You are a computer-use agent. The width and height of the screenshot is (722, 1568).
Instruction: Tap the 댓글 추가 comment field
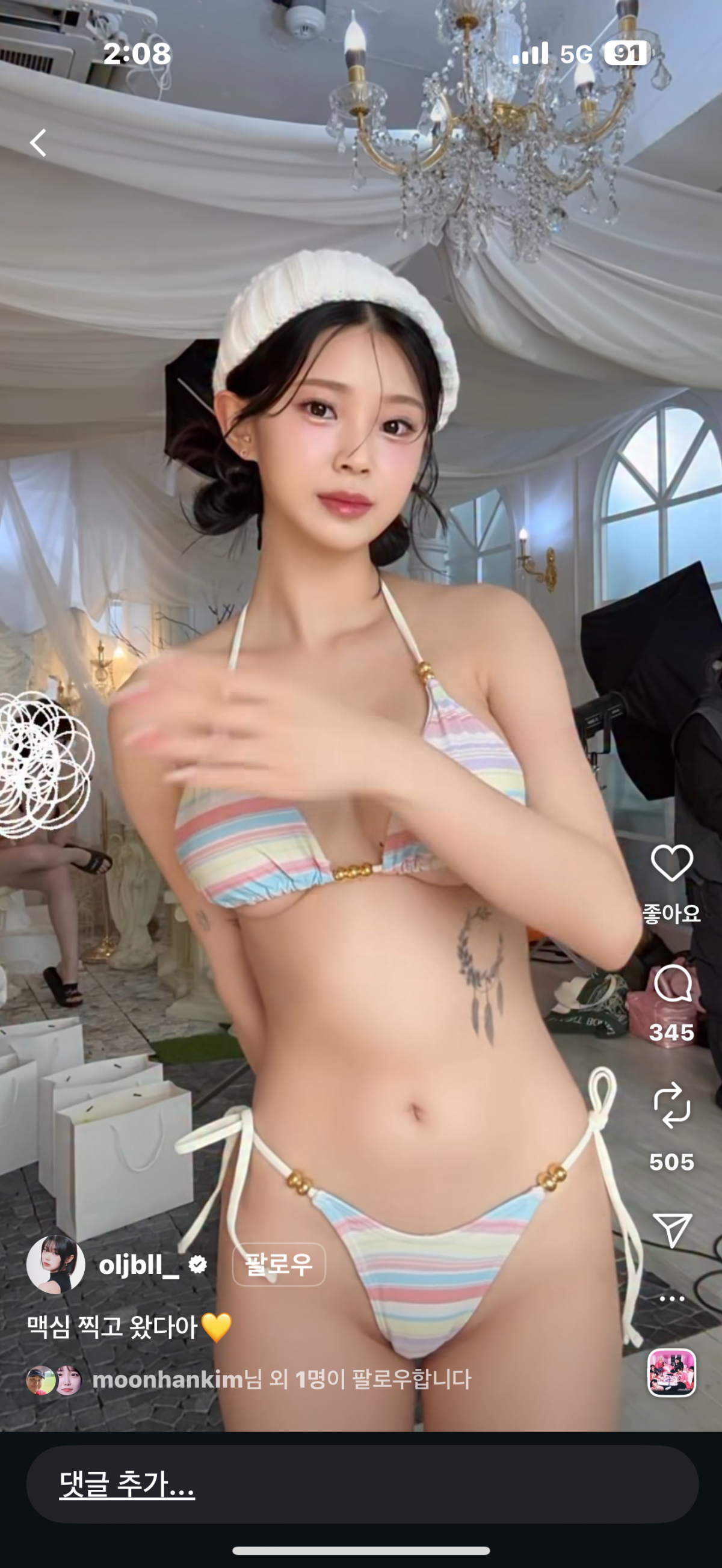[x=362, y=1484]
